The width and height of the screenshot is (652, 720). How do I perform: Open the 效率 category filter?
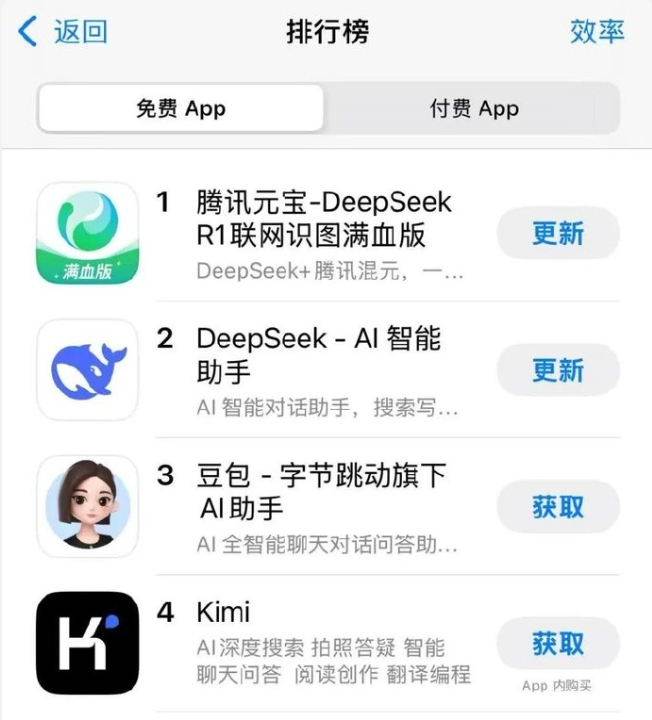(x=597, y=32)
